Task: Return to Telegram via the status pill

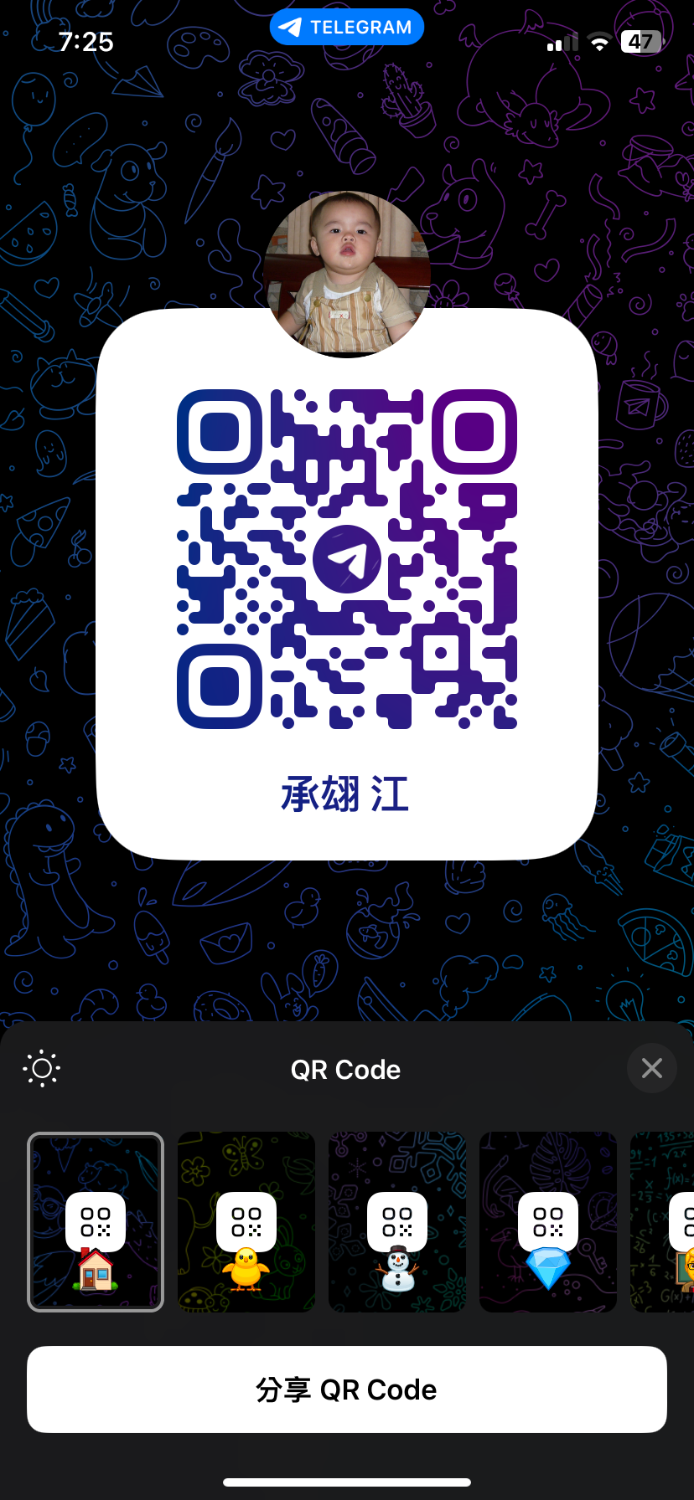Action: (x=347, y=28)
